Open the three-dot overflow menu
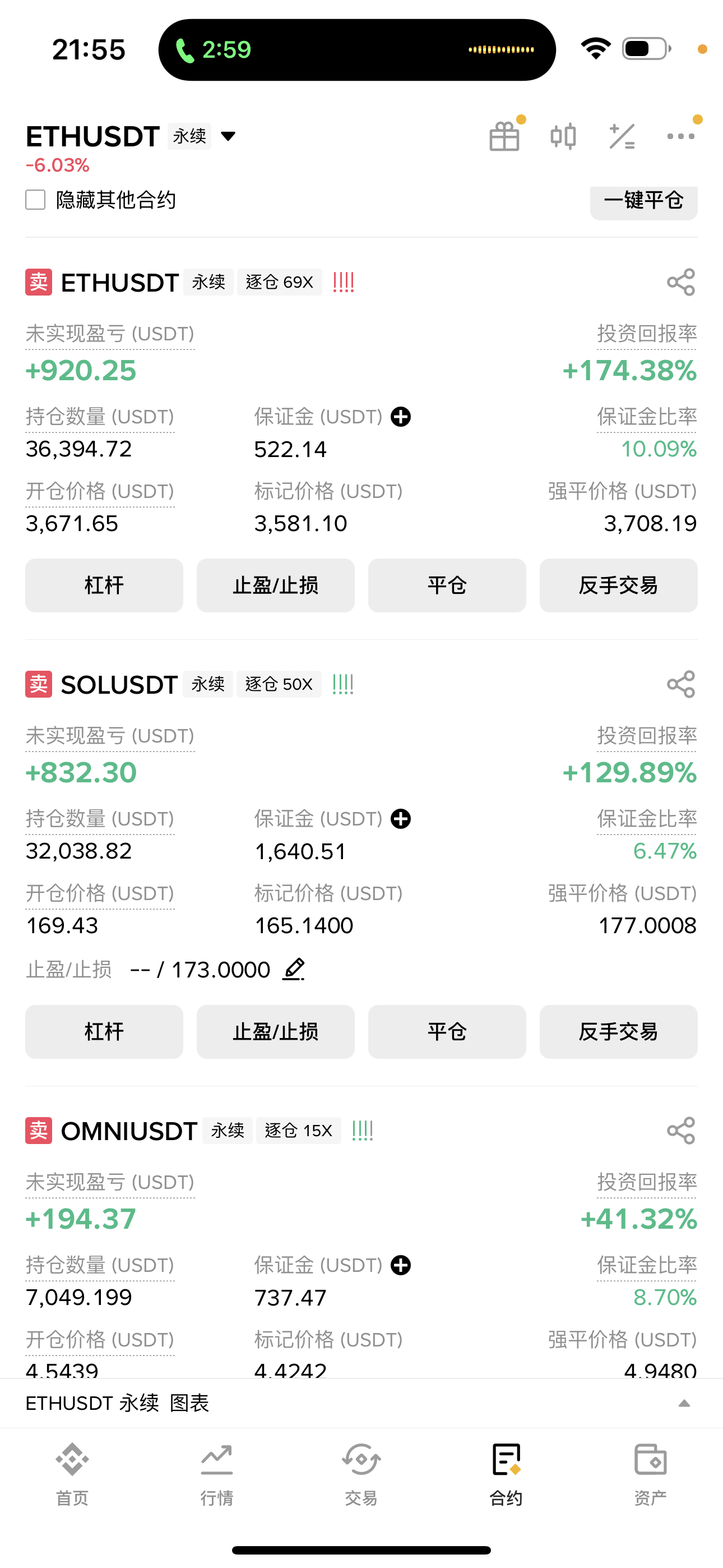723x1568 pixels. click(680, 136)
